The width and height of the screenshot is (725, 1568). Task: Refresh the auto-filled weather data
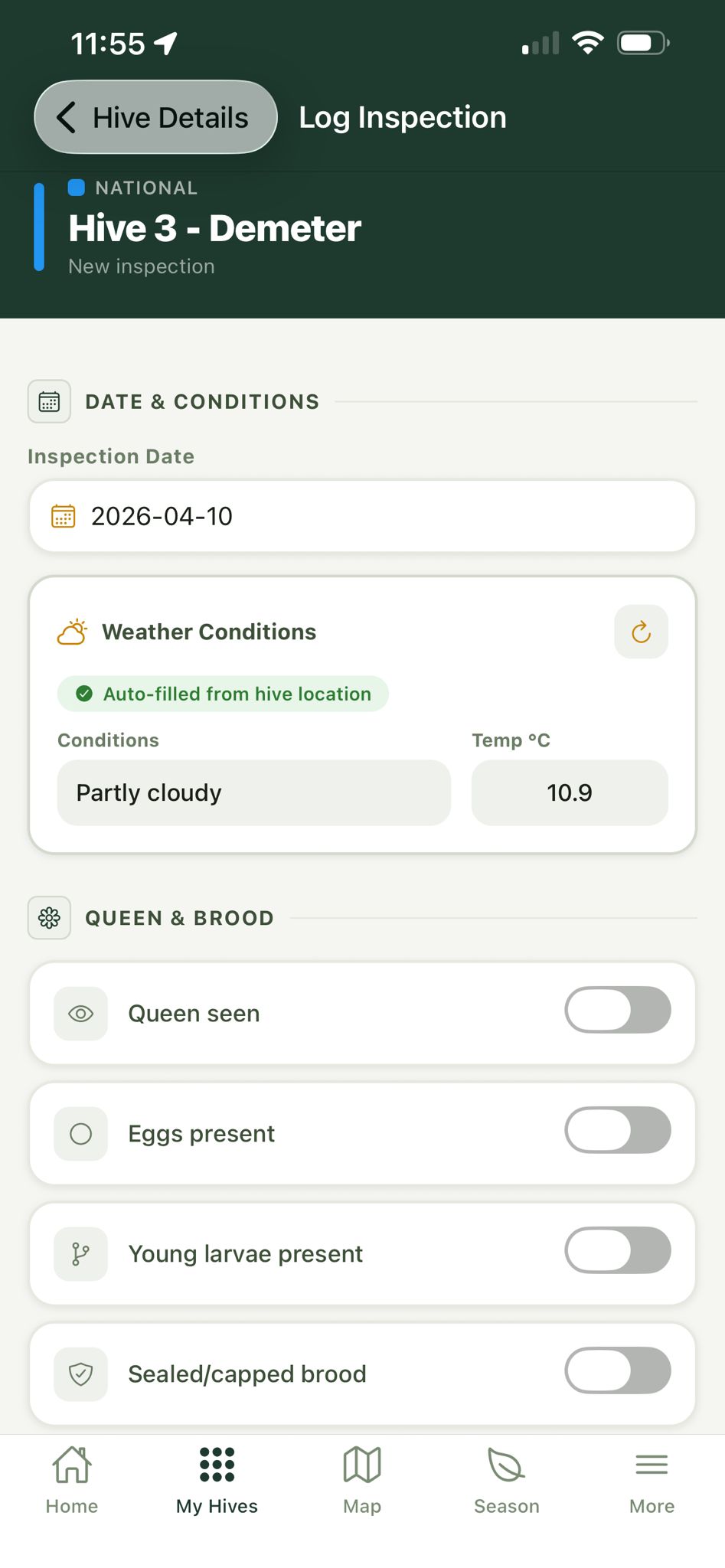(641, 632)
